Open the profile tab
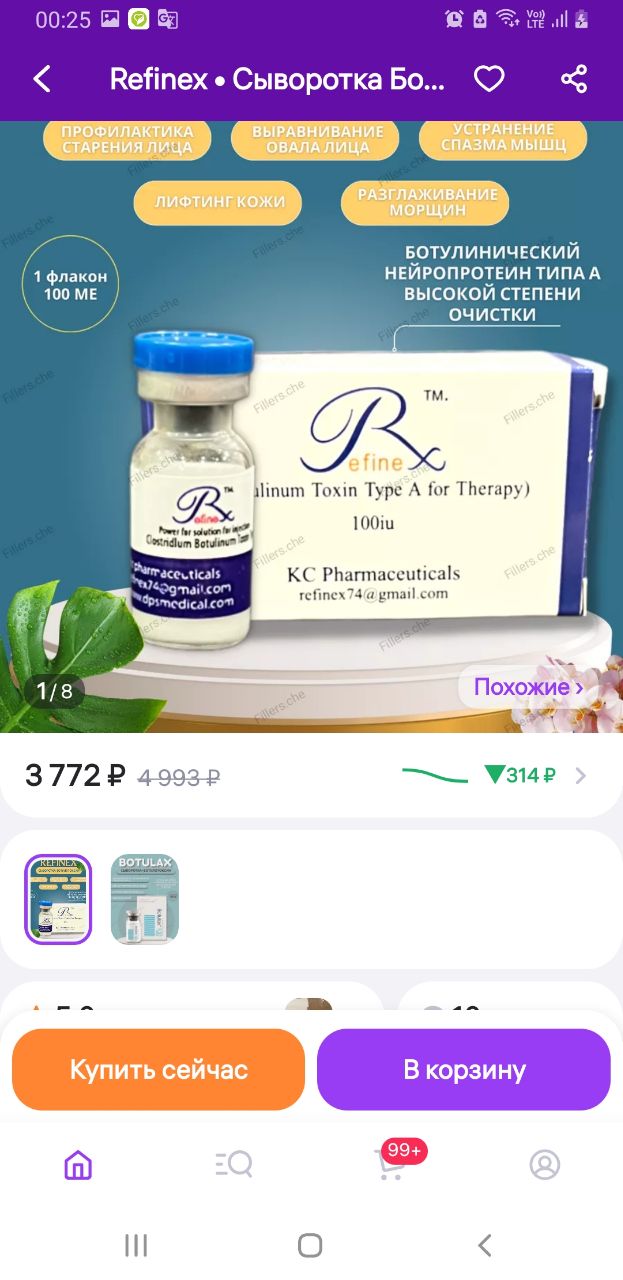Image resolution: width=623 pixels, height=1280 pixels. click(x=545, y=1165)
